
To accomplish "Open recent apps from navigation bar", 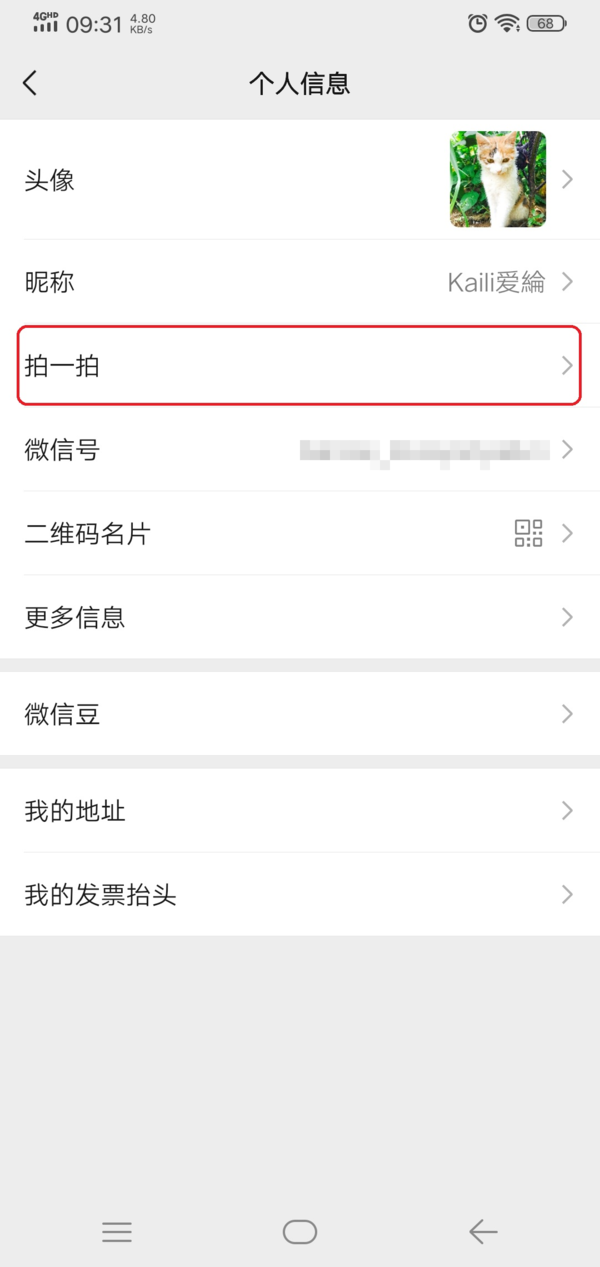I will [117, 1232].
